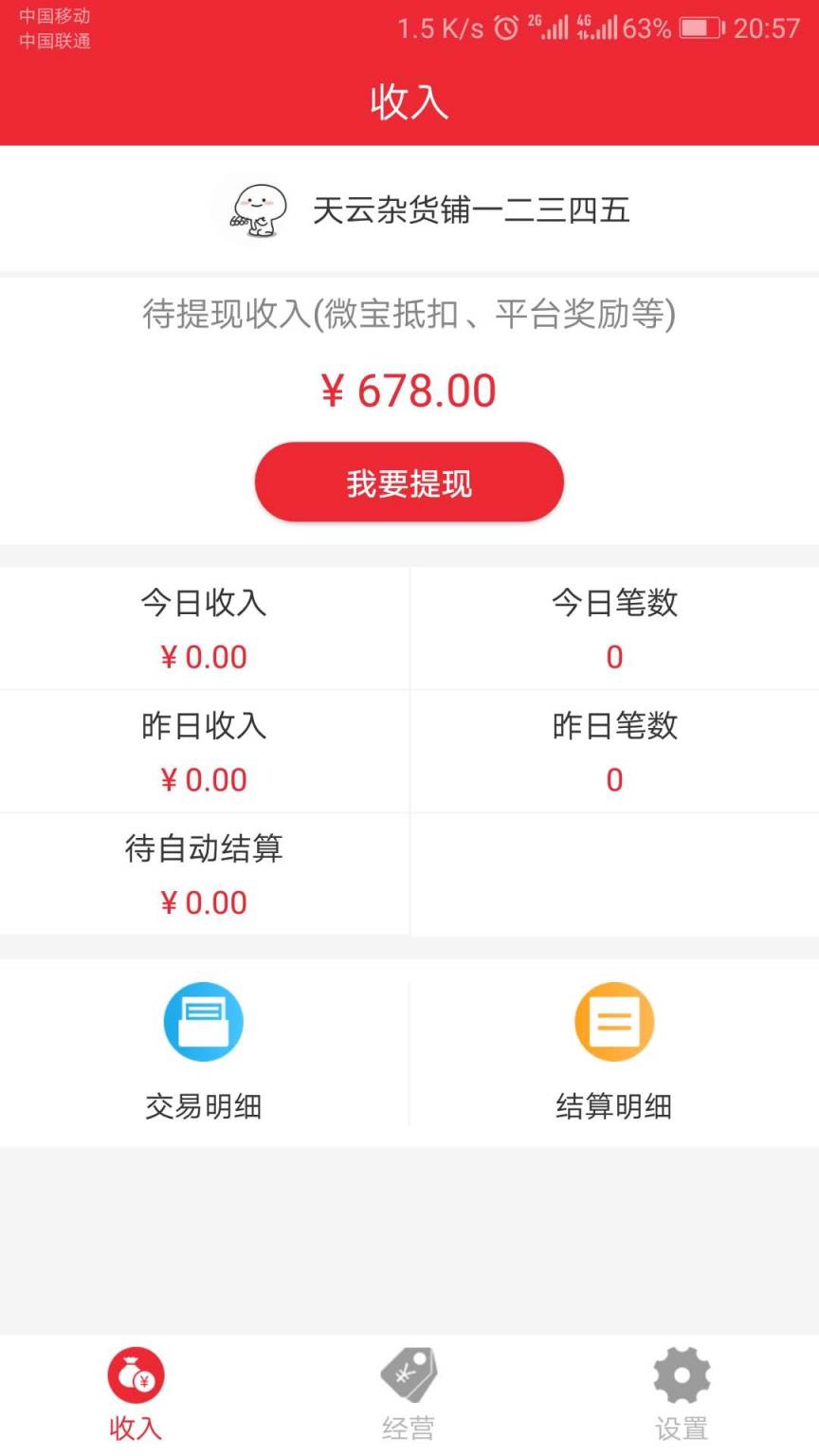Image resolution: width=819 pixels, height=1456 pixels.
Task: Tap the 今日笔数 count field
Action: tap(613, 656)
